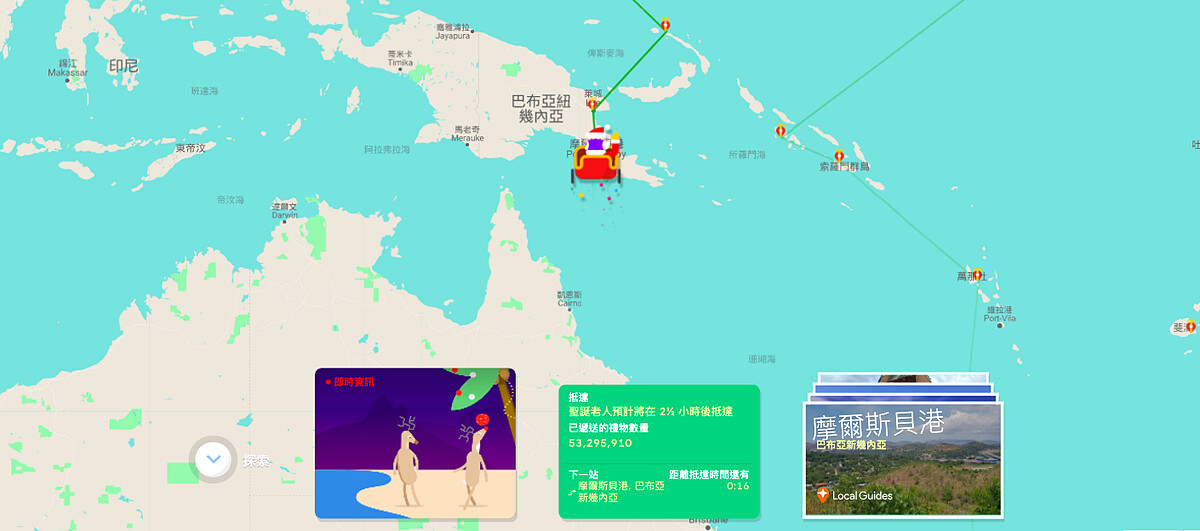1200x531 pixels.
Task: Open the green arrival status card
Action: click(658, 450)
